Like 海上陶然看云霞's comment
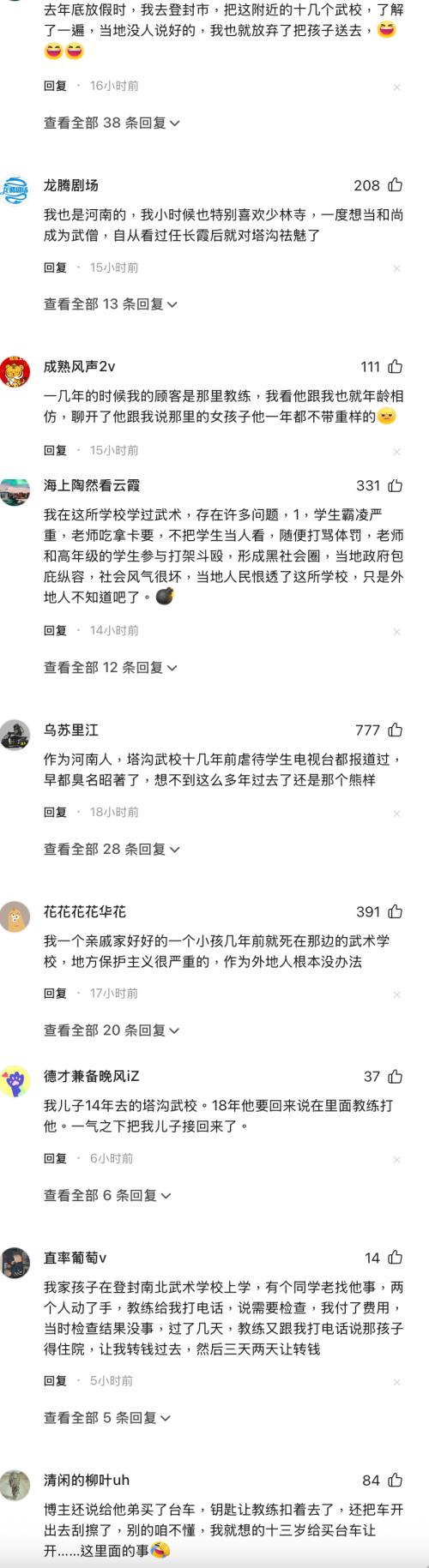The image size is (429, 1568). [395, 485]
